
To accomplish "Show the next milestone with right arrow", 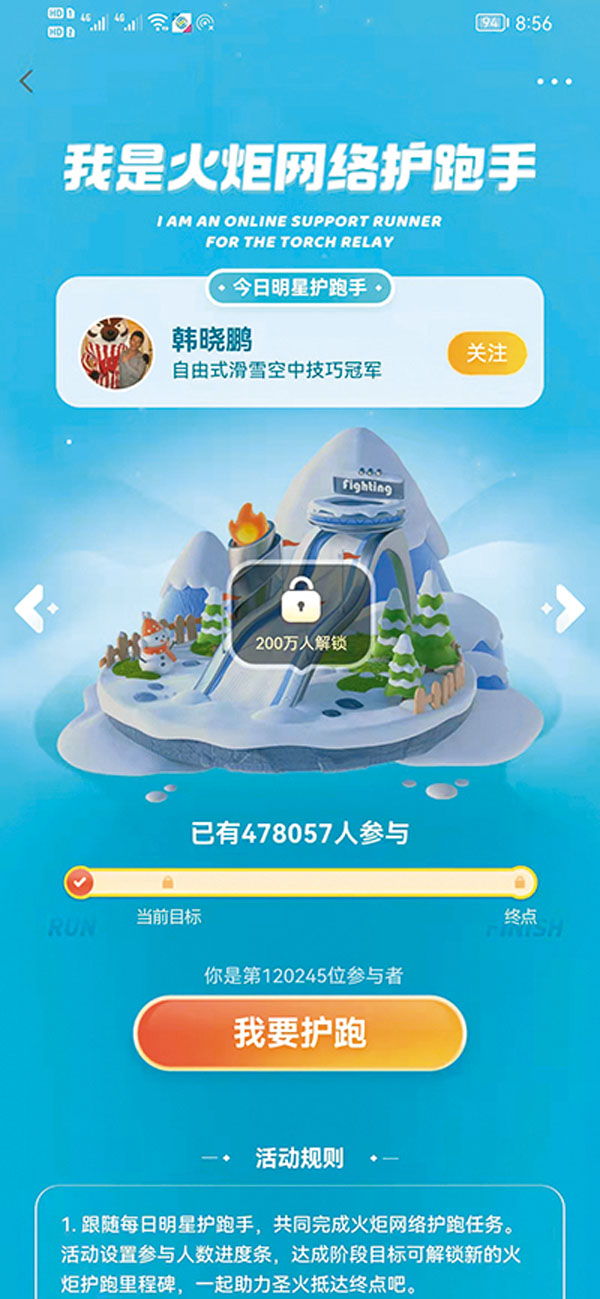I will point(568,607).
